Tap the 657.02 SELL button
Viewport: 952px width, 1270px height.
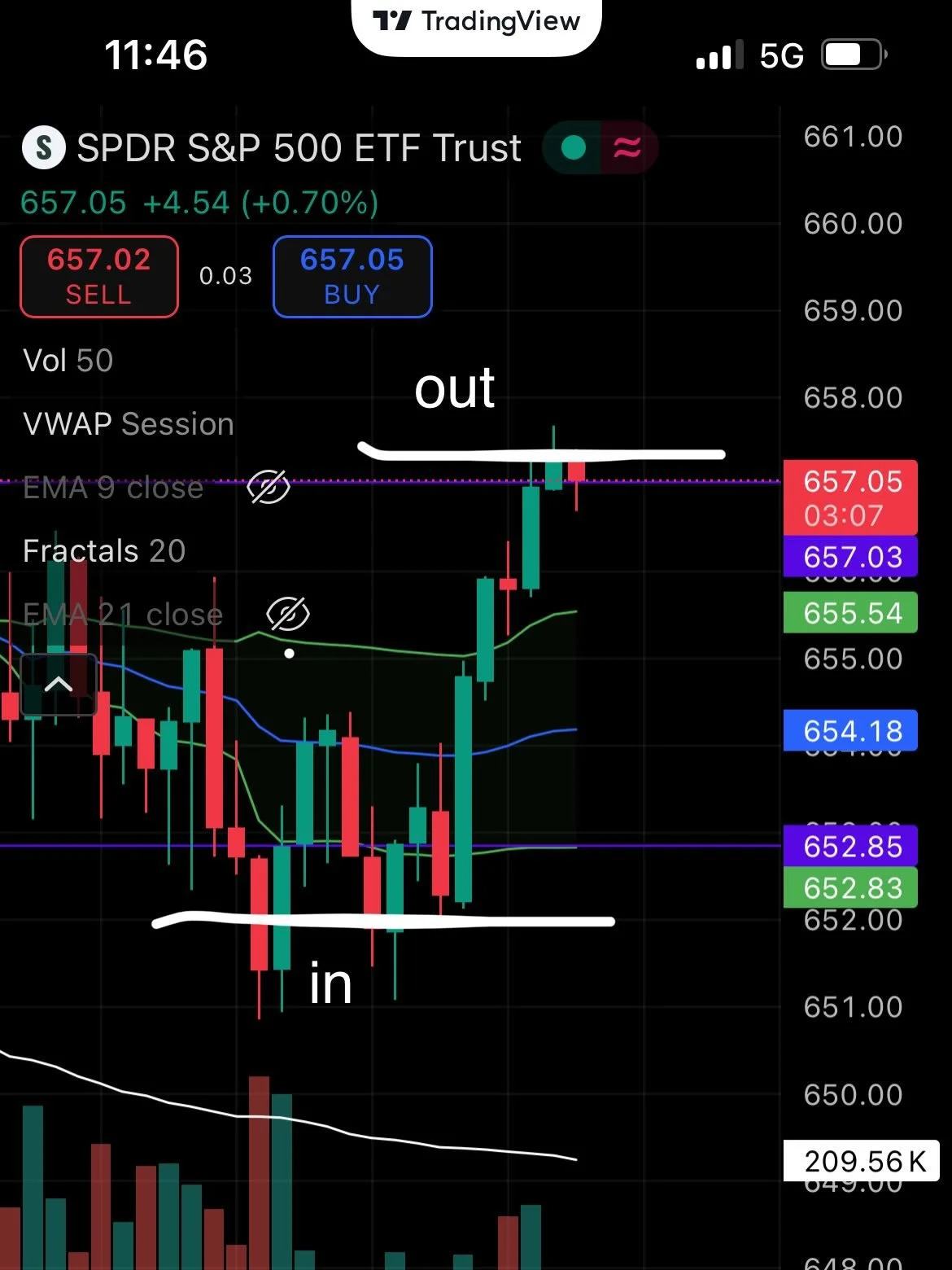[99, 277]
